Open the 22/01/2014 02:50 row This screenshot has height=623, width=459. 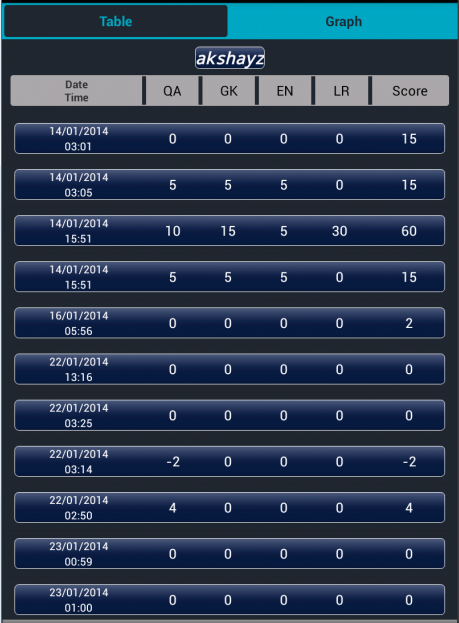229,507
